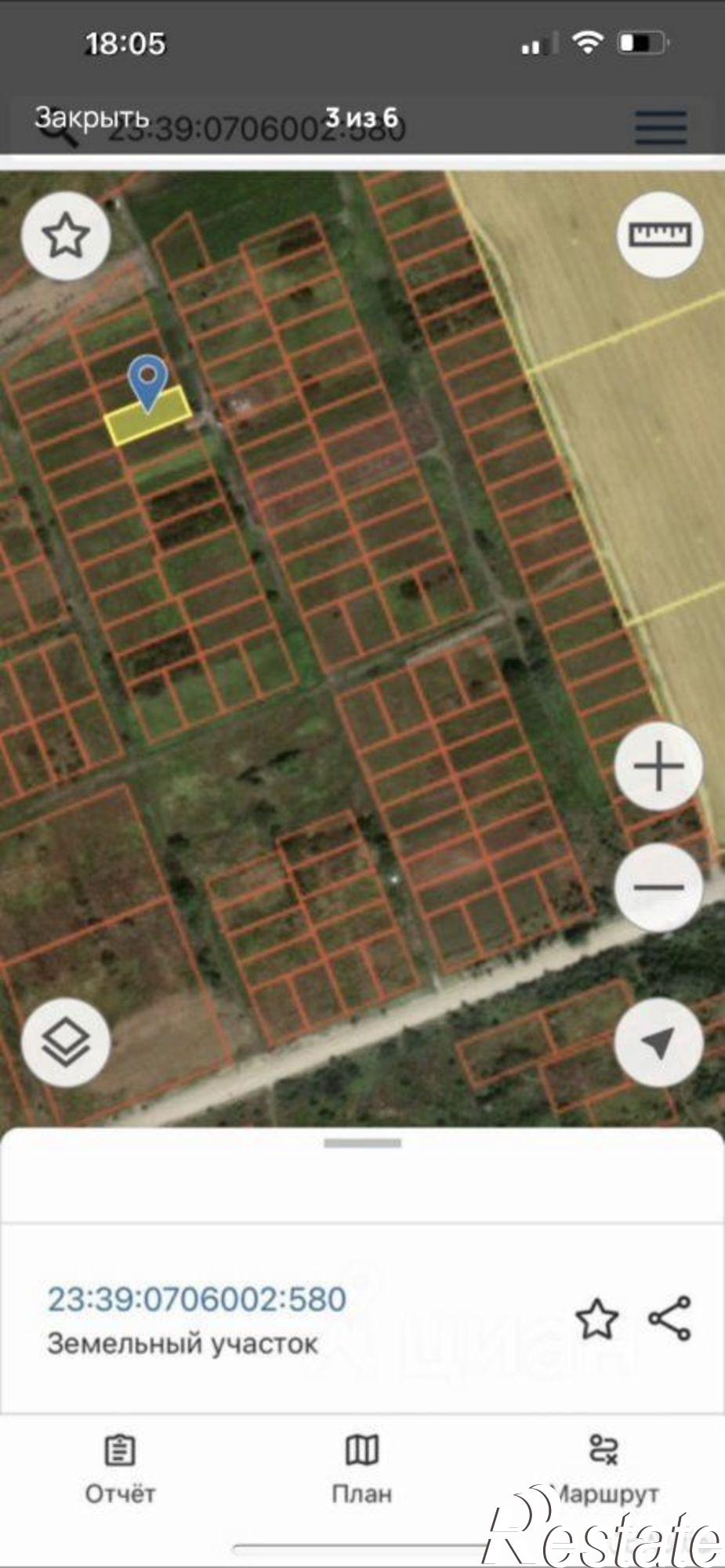Viewport: 725px width, 1568px height.
Task: Close the photo viewer with Закрыть
Action: (92, 118)
